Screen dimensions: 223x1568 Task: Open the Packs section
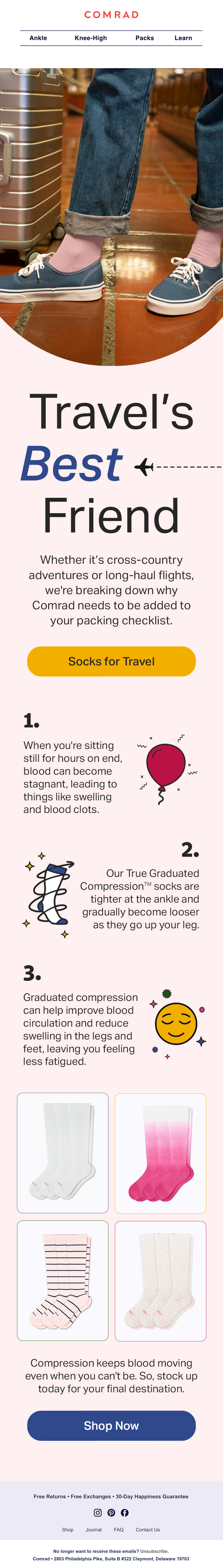(x=145, y=38)
